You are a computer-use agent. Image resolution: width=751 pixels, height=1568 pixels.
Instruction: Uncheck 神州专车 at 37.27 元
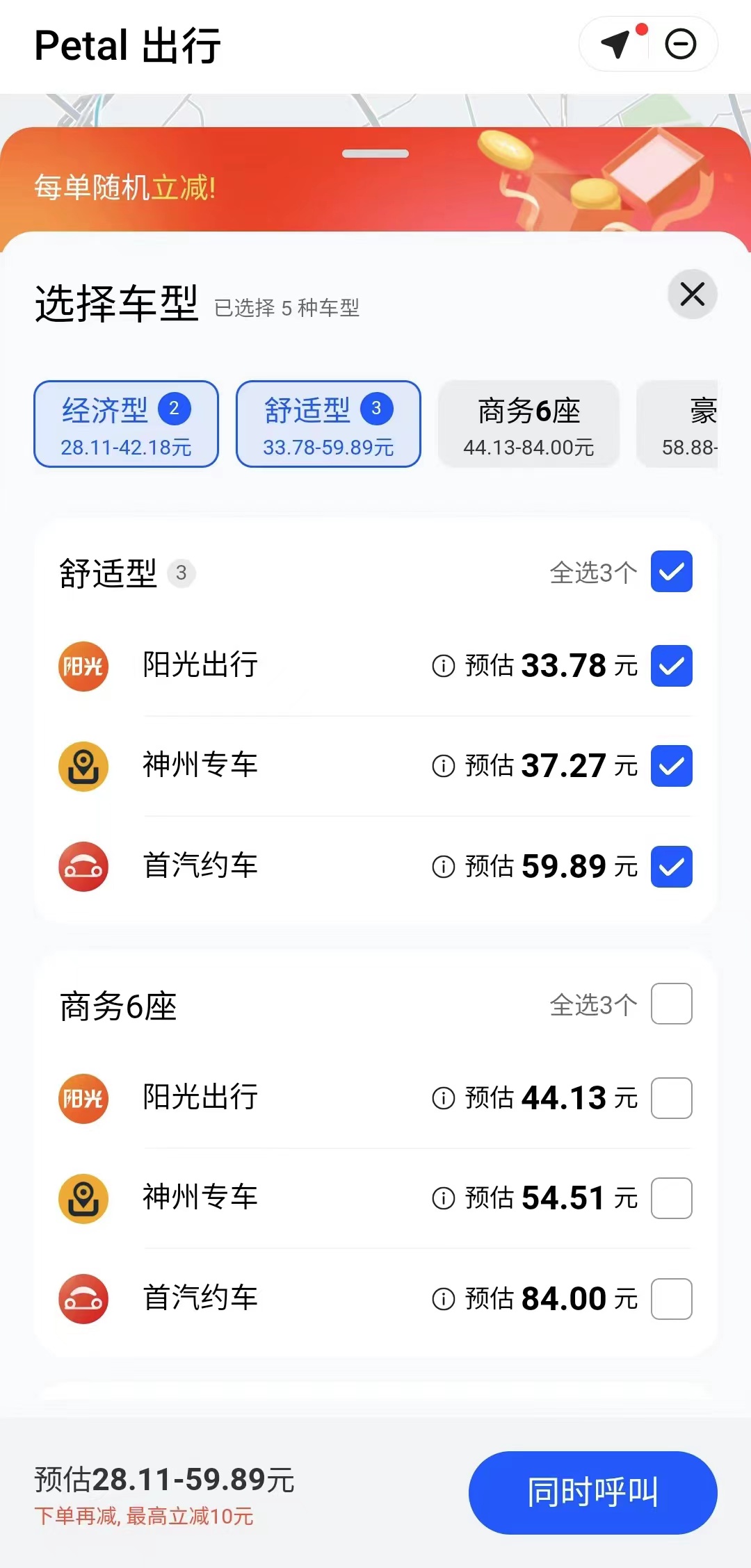pos(671,766)
